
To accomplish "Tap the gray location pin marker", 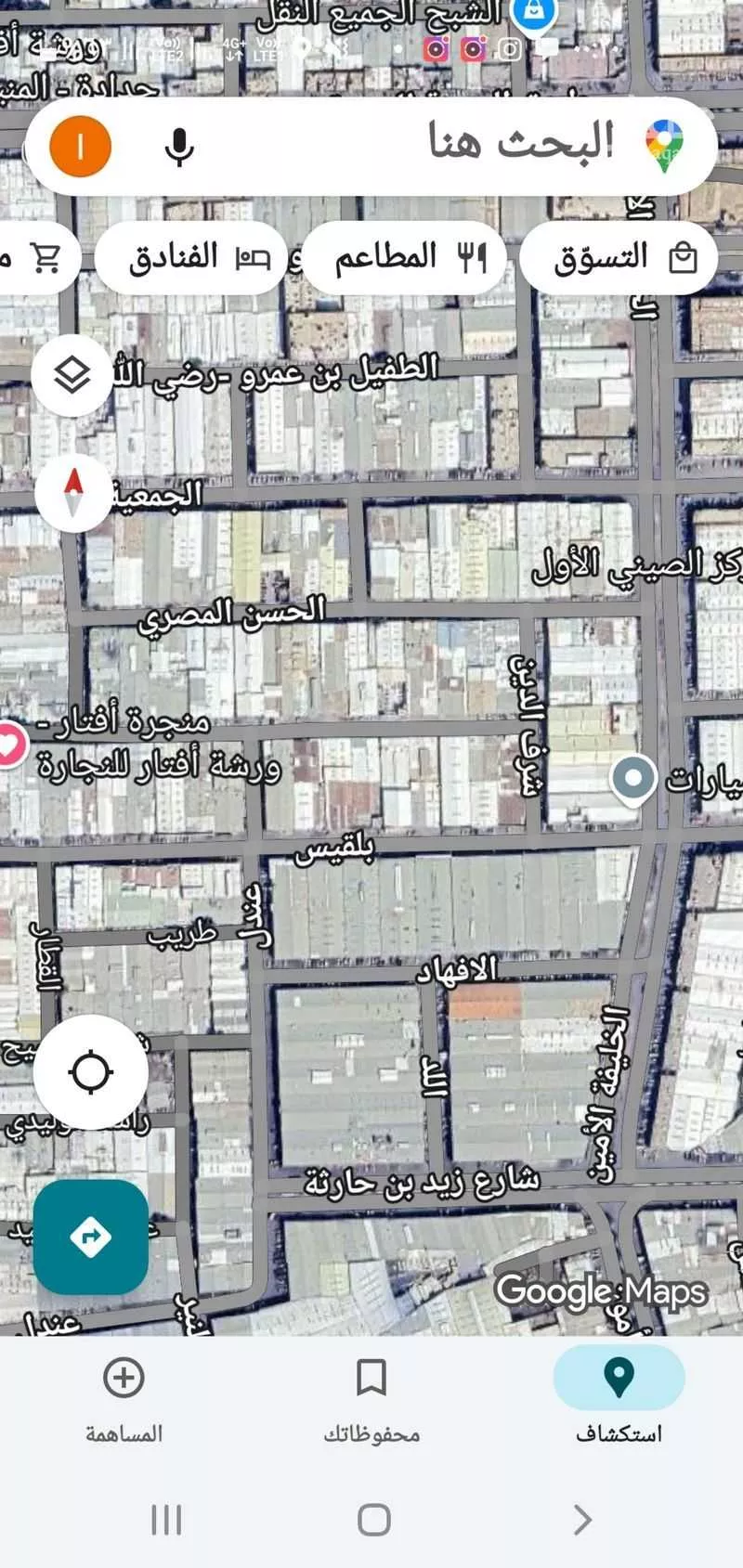I will [634, 777].
